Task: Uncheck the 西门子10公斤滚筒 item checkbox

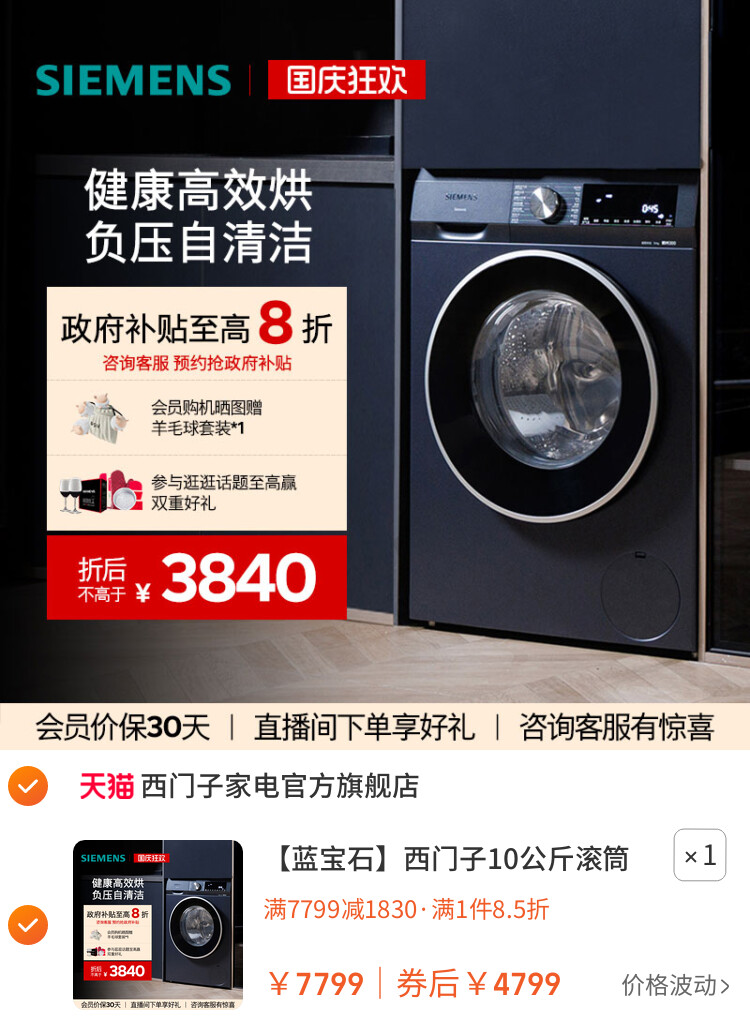Action: tap(28, 925)
